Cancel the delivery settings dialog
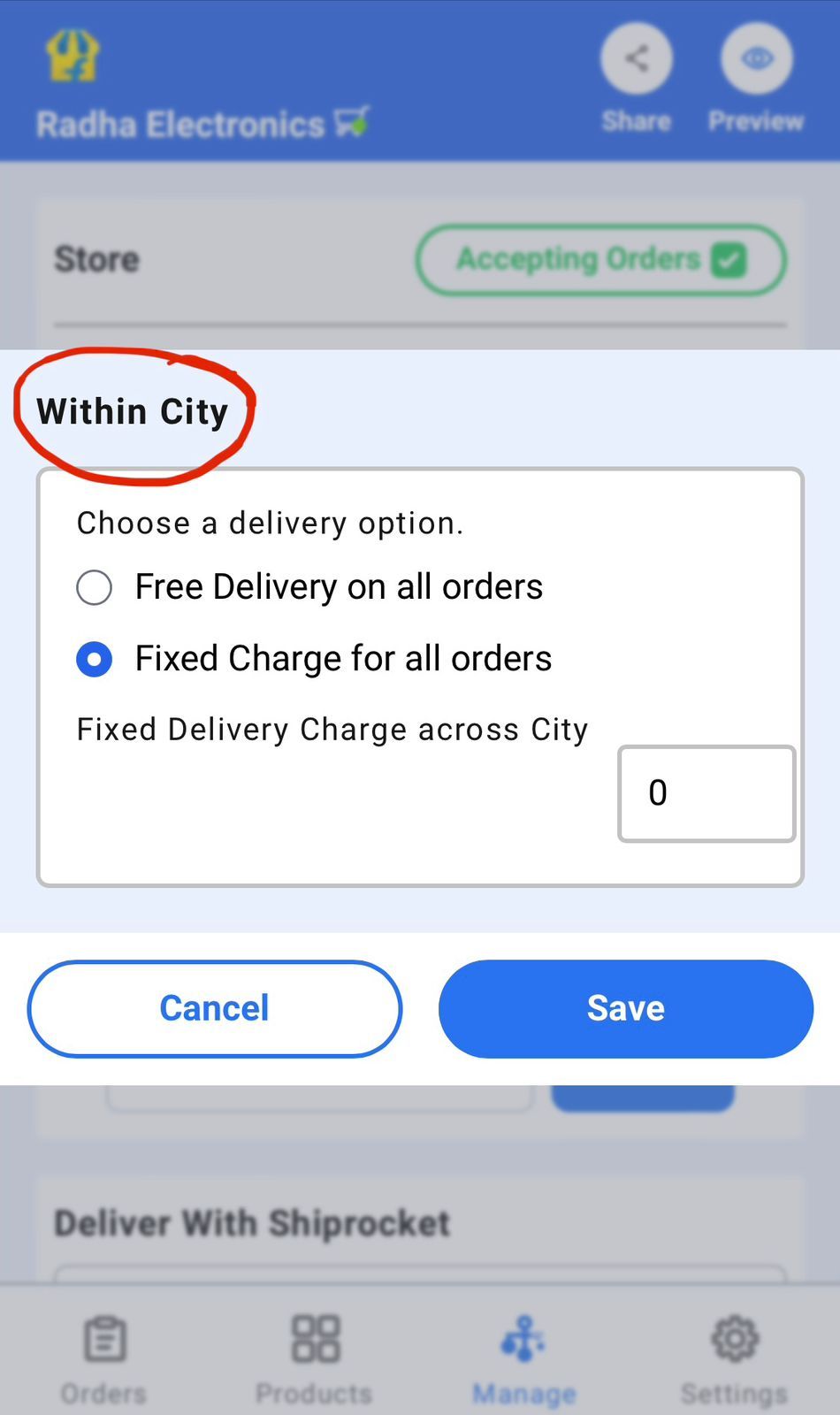Image resolution: width=840 pixels, height=1415 pixels. pyautogui.click(x=215, y=1009)
